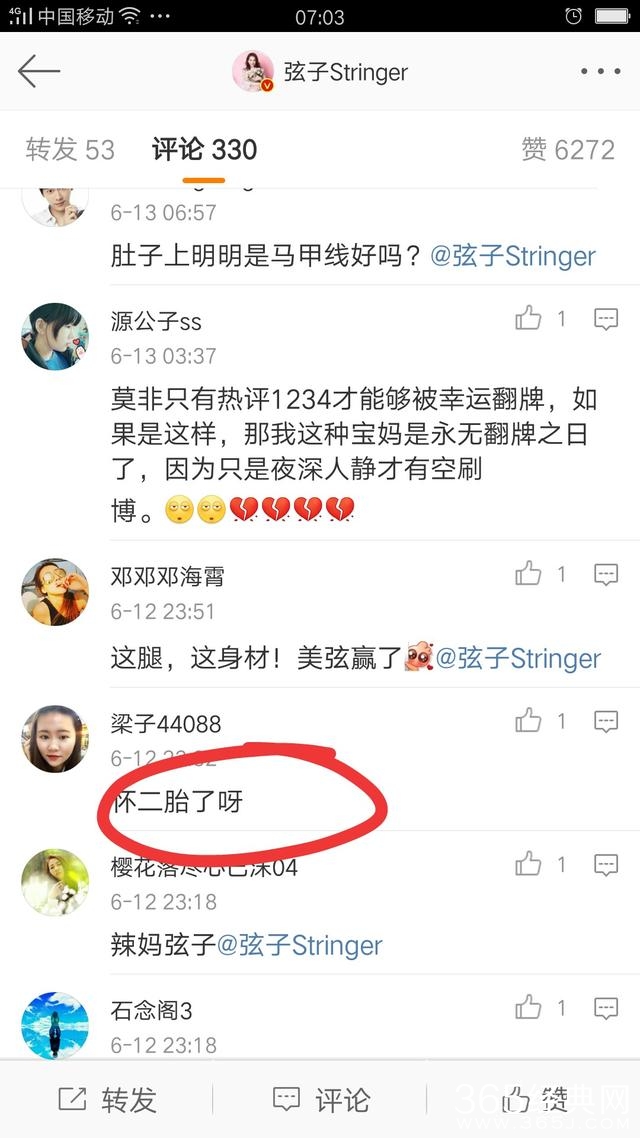Switch to the 转发 53 tab
The height and width of the screenshot is (1138, 640).
coord(70,150)
